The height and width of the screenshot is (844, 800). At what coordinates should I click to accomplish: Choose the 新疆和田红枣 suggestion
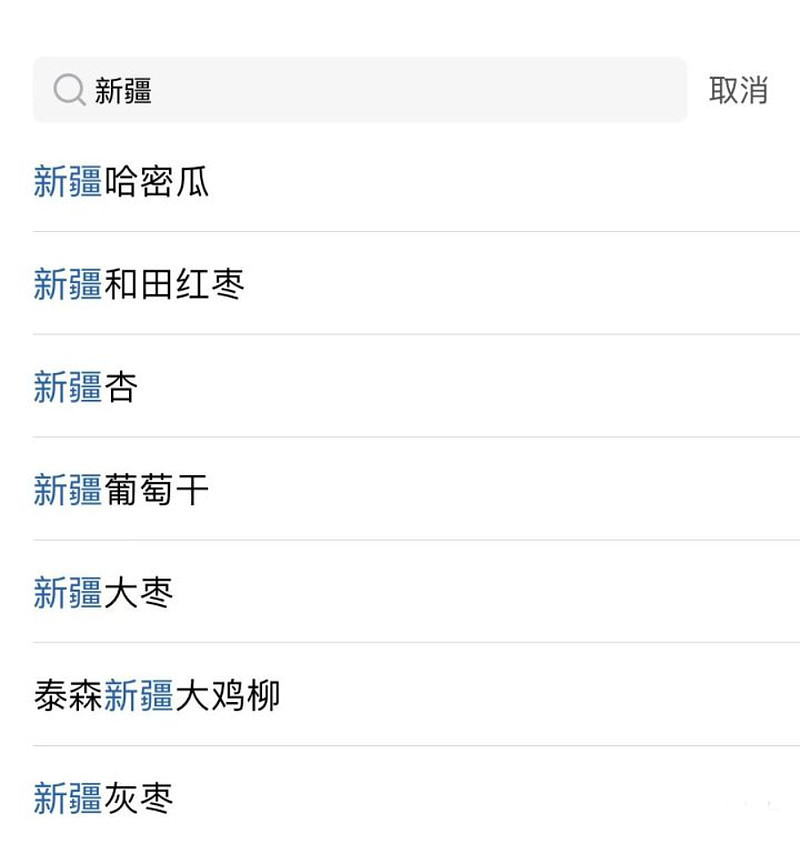coord(139,285)
